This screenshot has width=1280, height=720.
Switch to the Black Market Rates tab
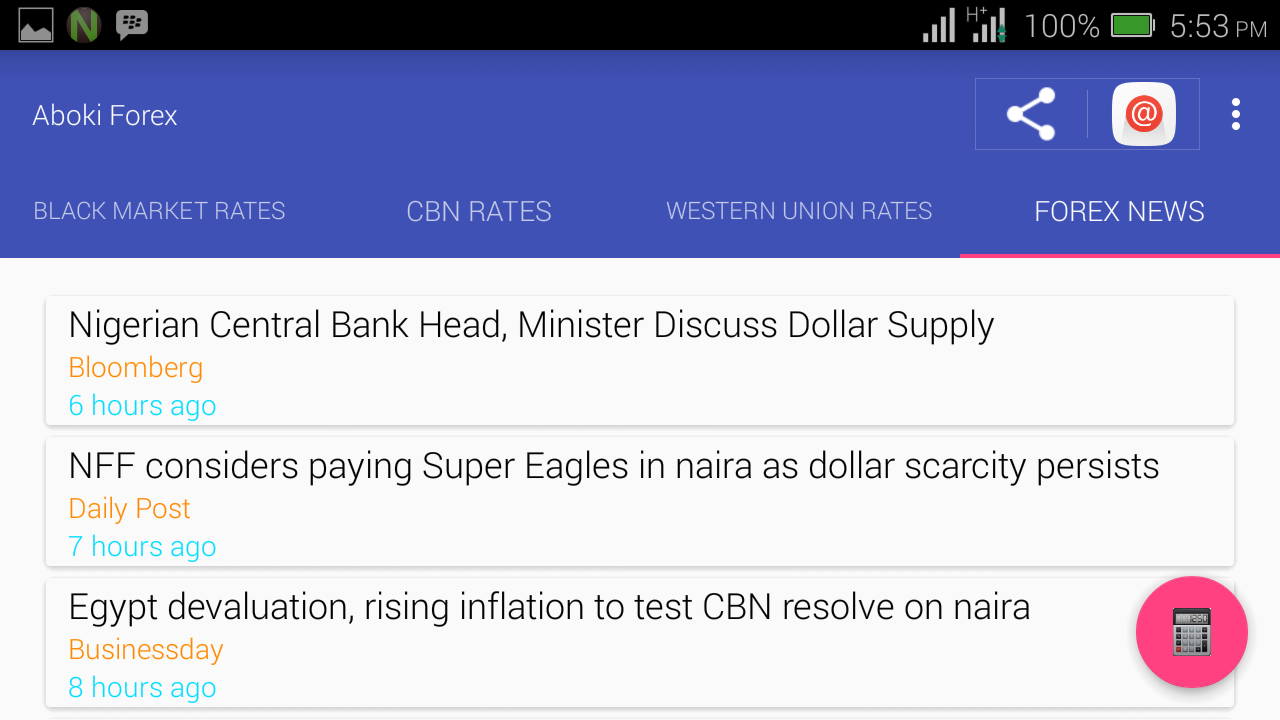point(160,212)
